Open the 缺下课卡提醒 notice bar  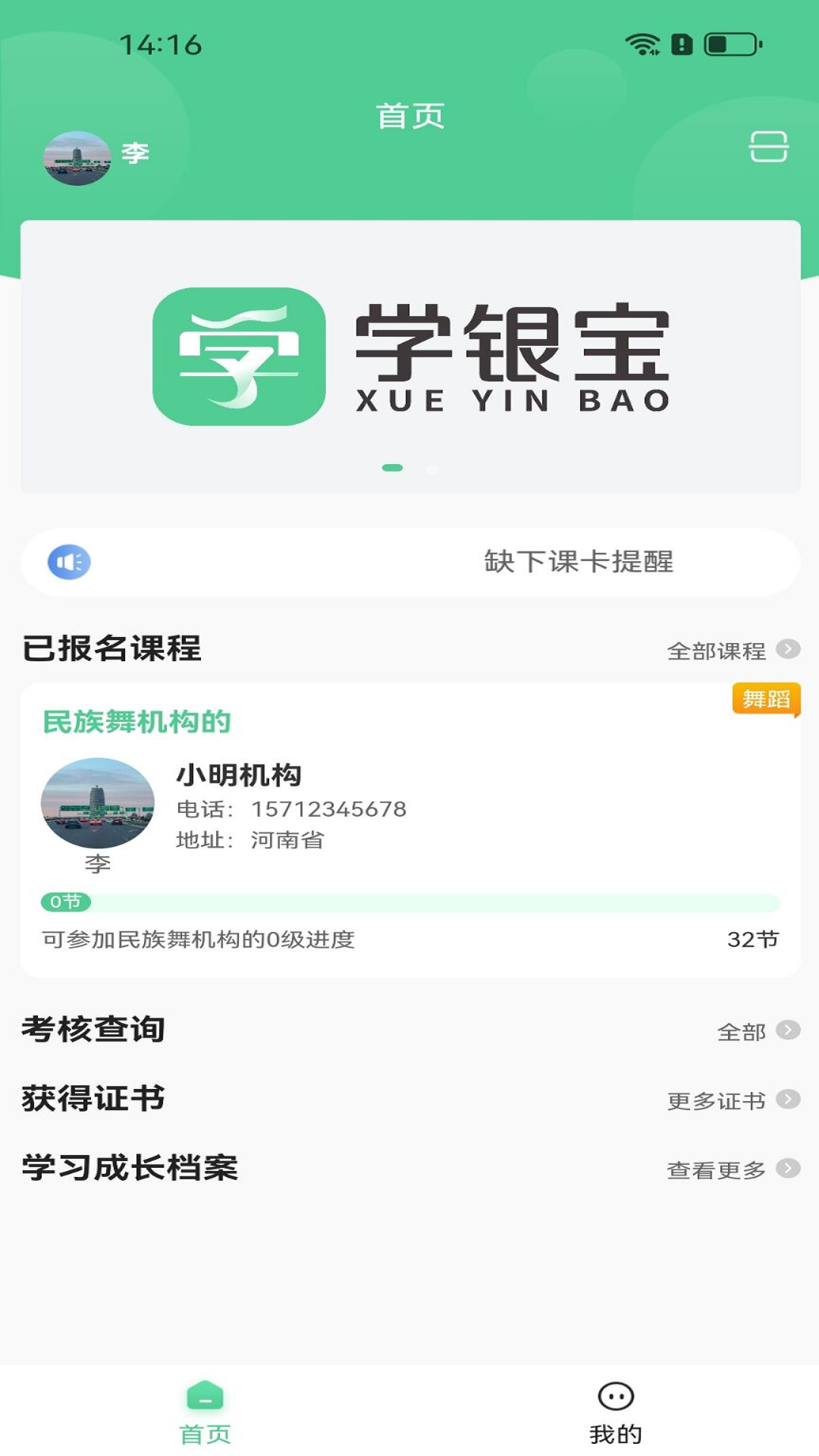click(x=410, y=562)
